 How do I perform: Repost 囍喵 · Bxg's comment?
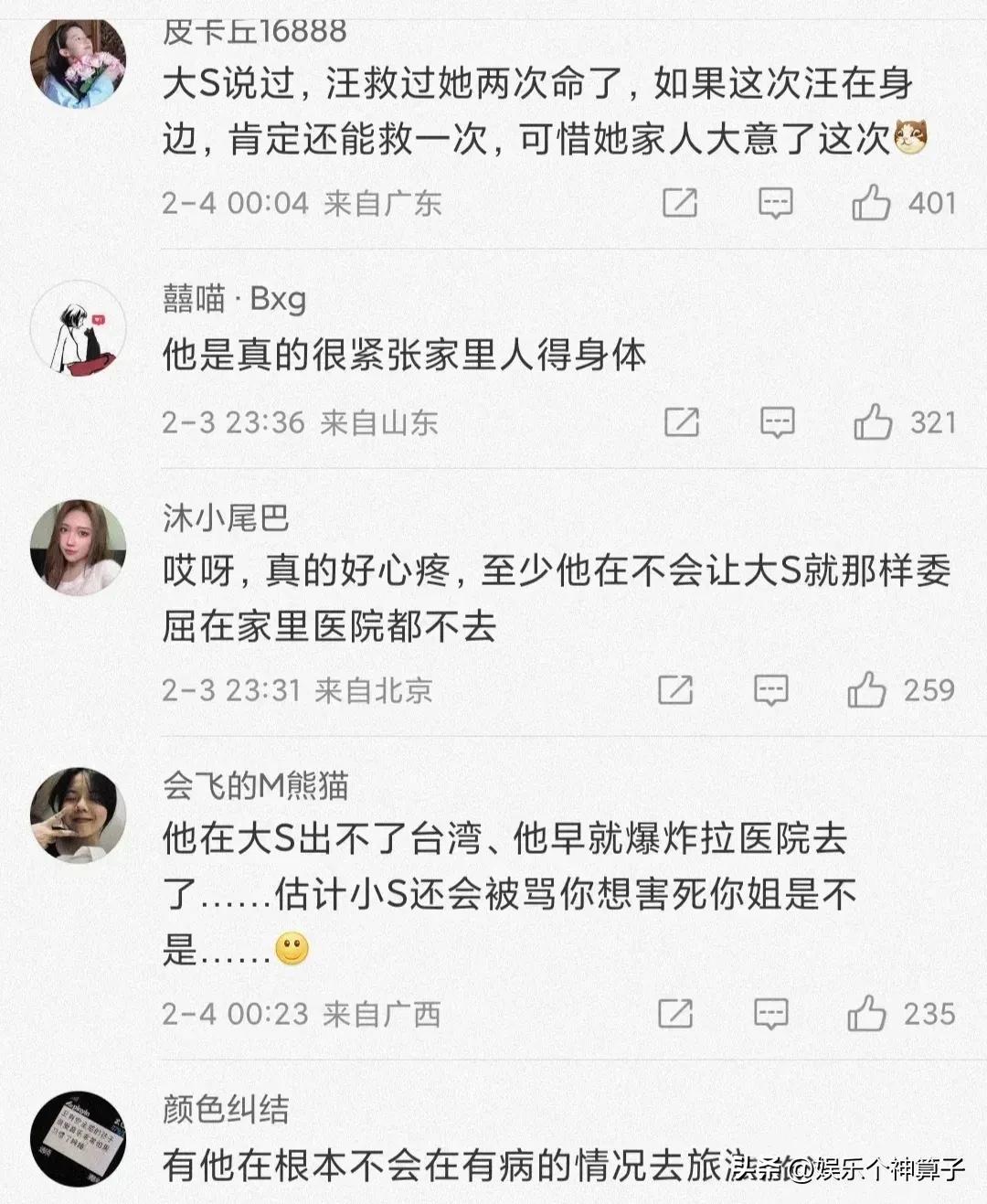click(682, 422)
